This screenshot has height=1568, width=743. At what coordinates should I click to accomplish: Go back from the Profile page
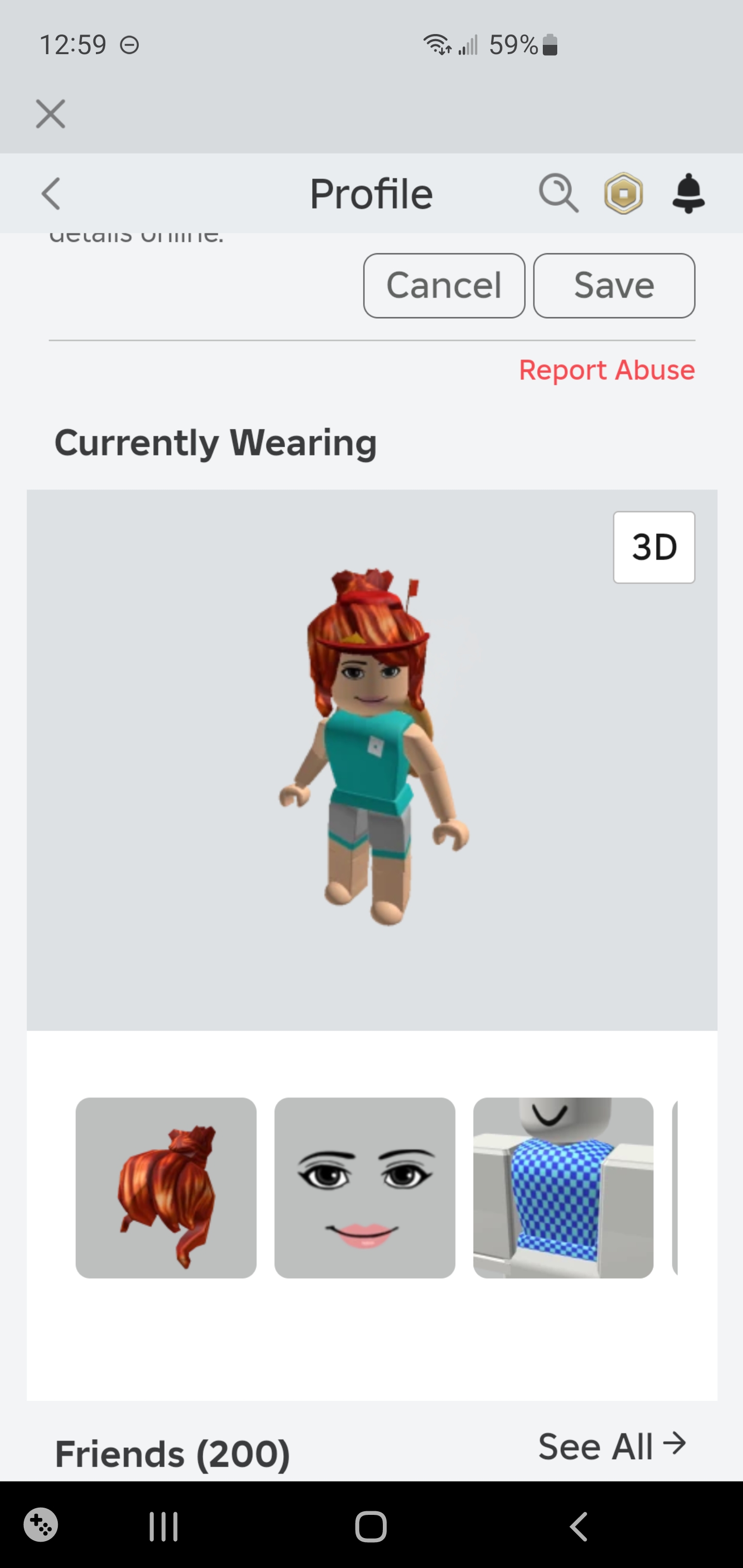pos(51,193)
